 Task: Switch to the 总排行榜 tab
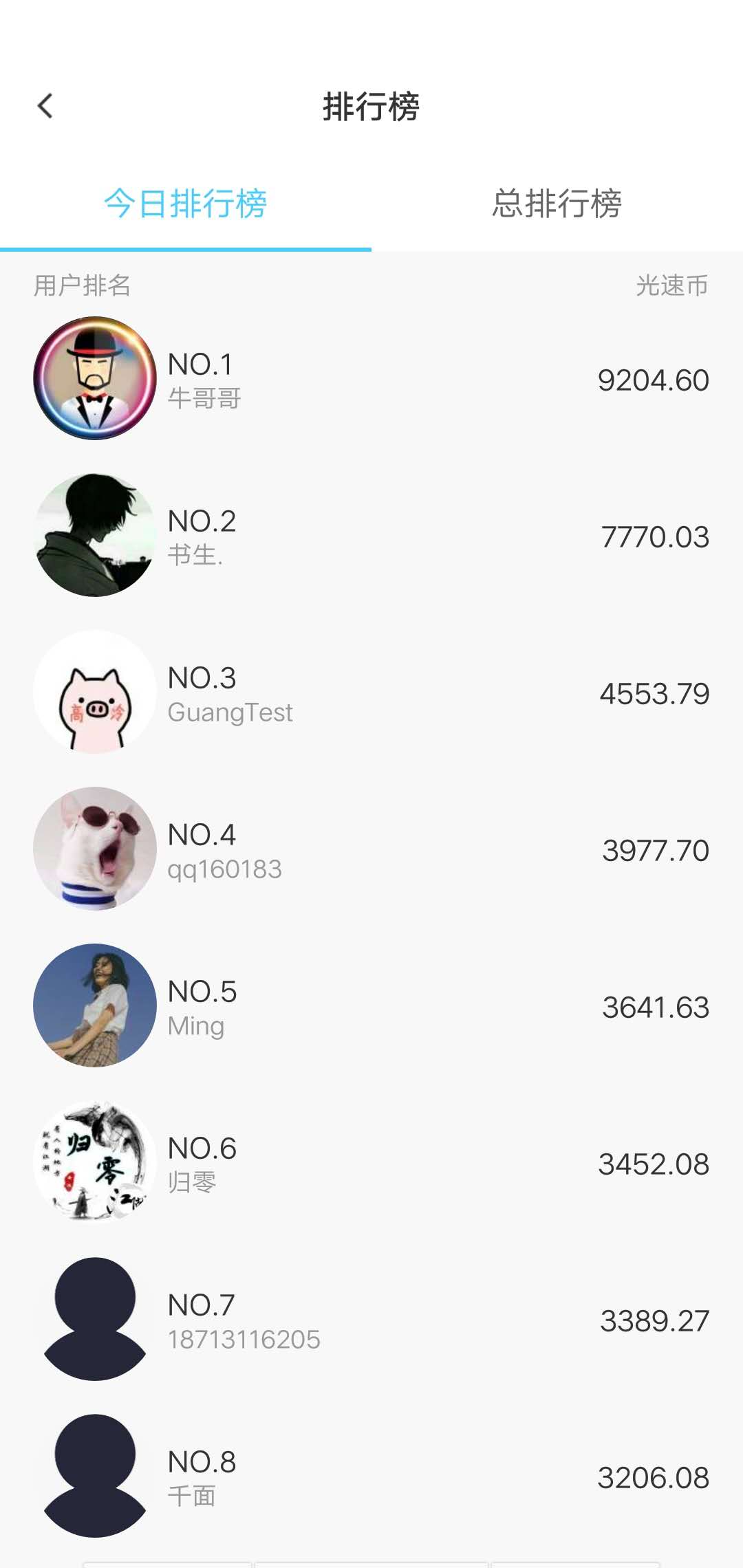[557, 204]
